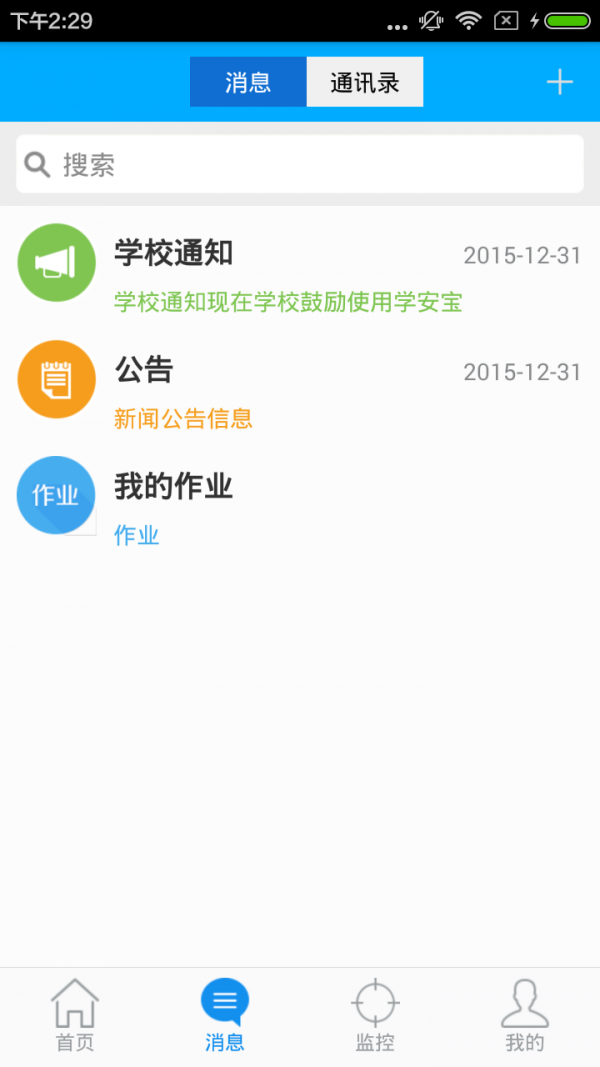Go to the 首页 home tab
Screen dimensions: 600x1067
click(75, 1017)
